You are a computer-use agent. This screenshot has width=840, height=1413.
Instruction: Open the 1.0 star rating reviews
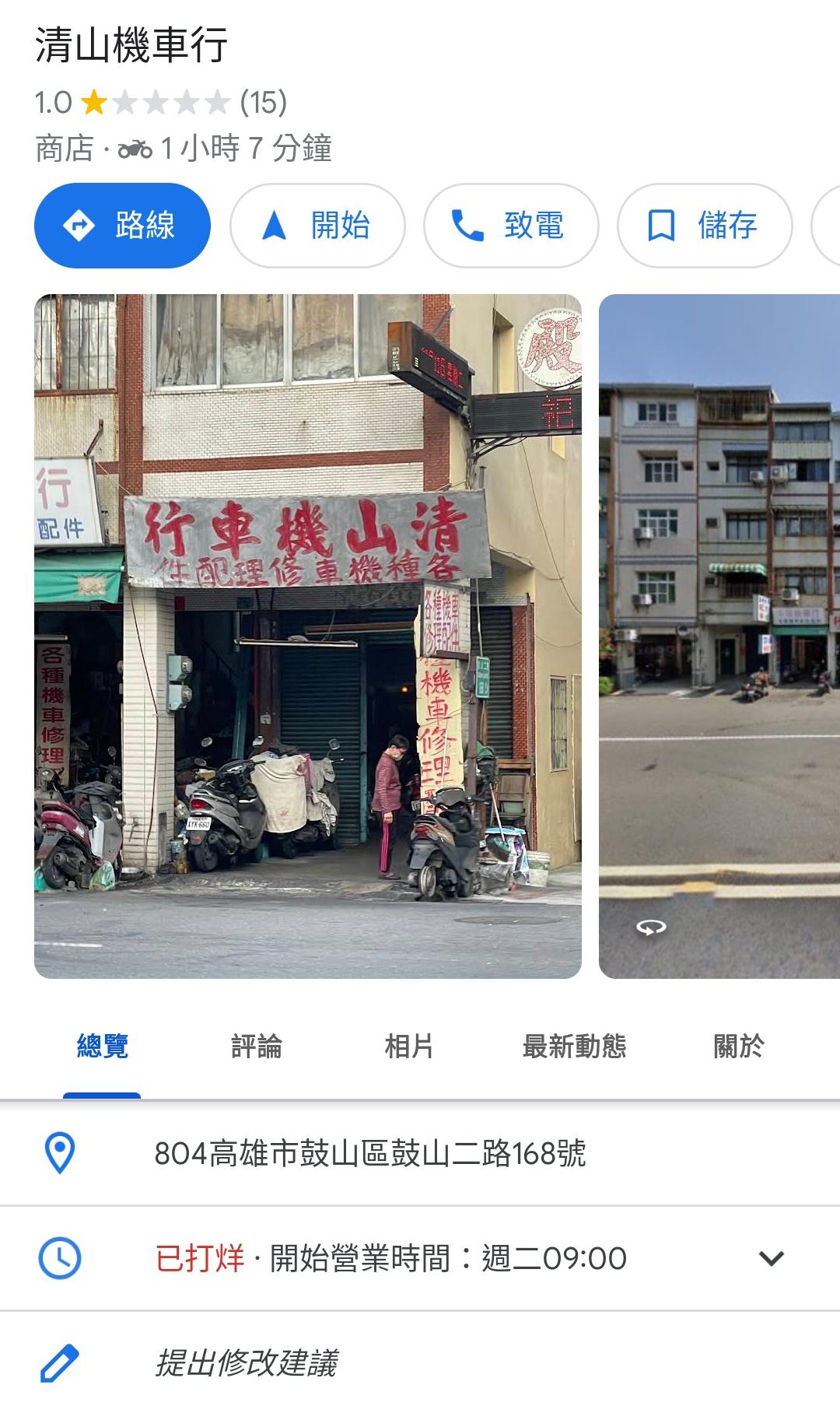[x=161, y=102]
